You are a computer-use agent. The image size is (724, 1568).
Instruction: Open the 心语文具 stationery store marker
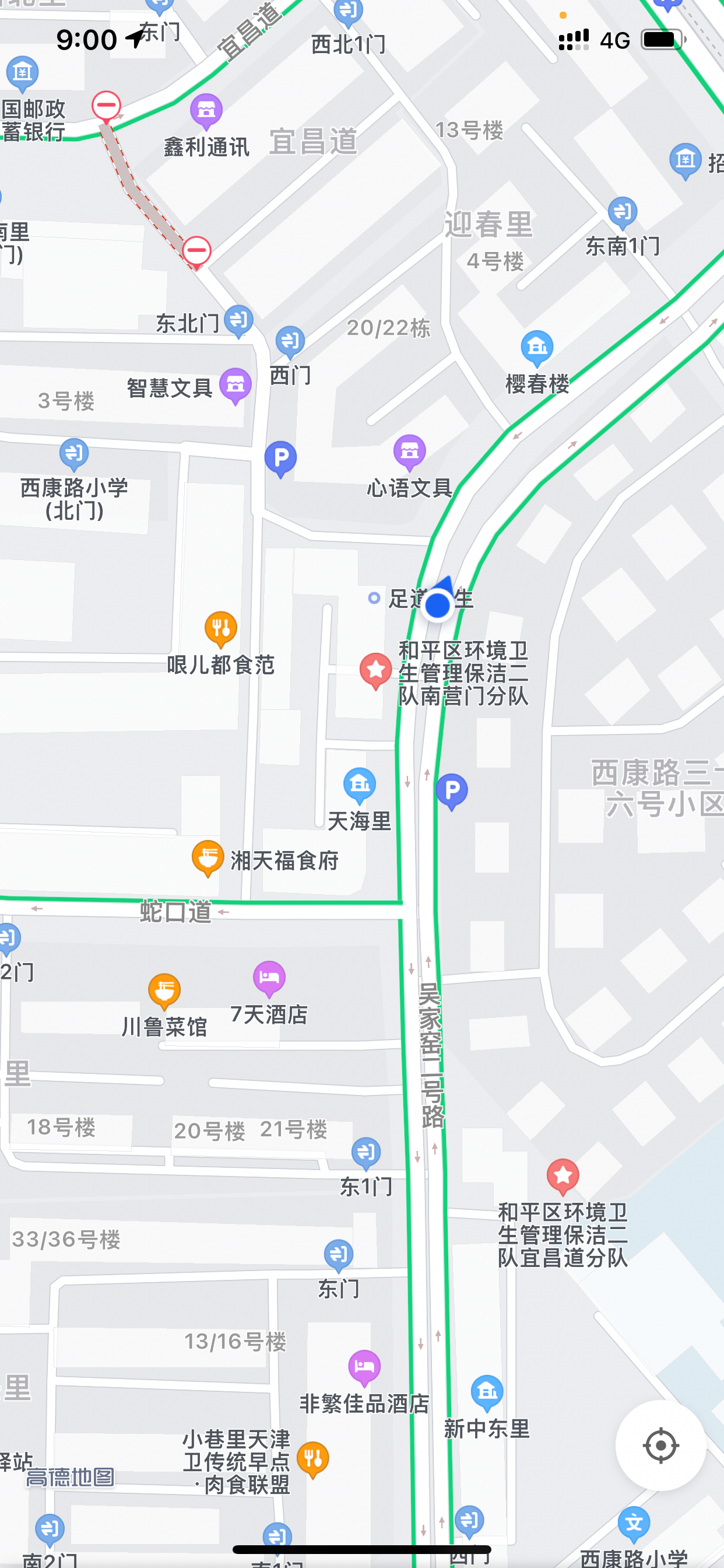[410, 452]
